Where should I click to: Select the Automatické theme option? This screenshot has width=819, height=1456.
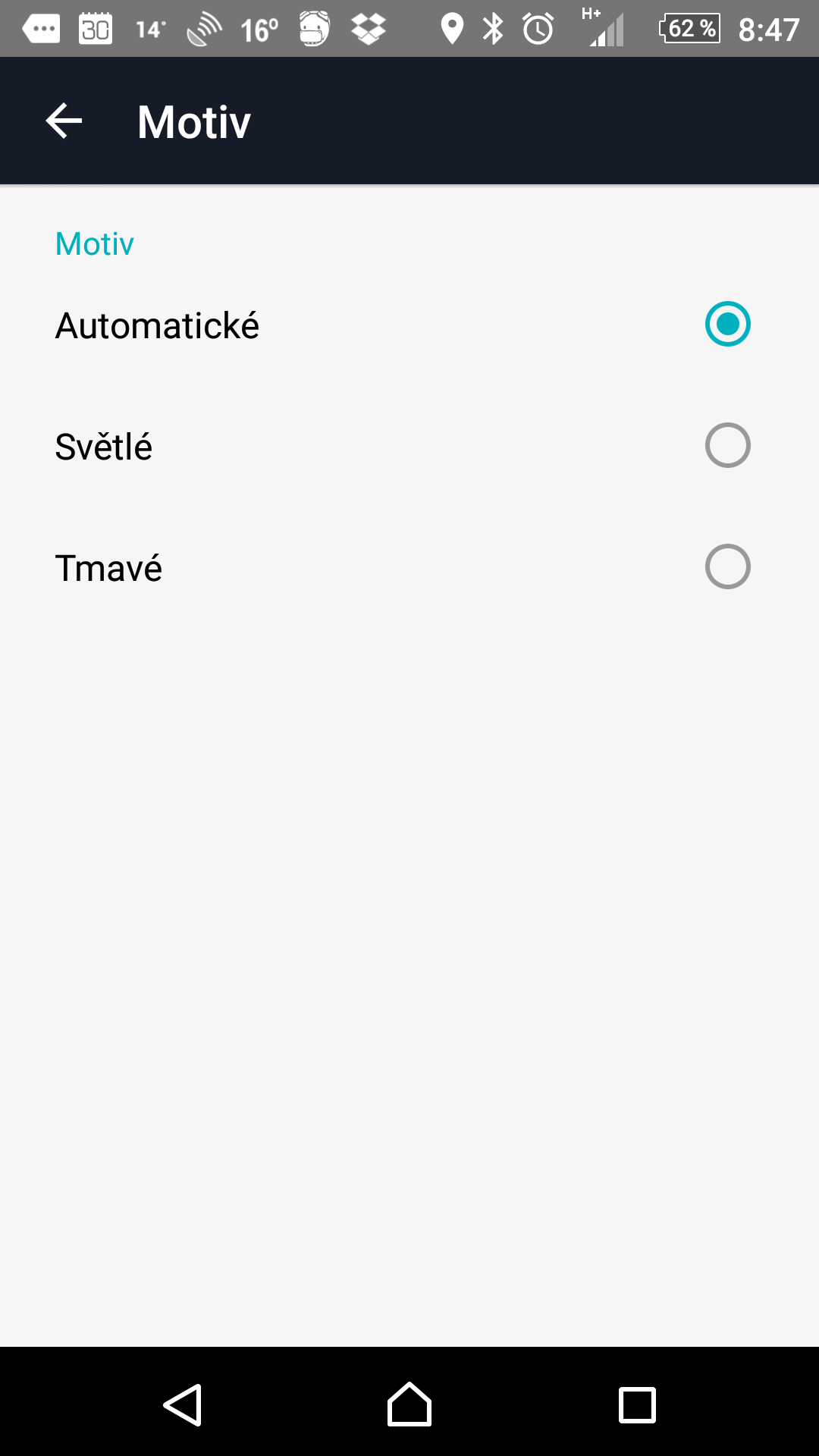click(x=409, y=325)
